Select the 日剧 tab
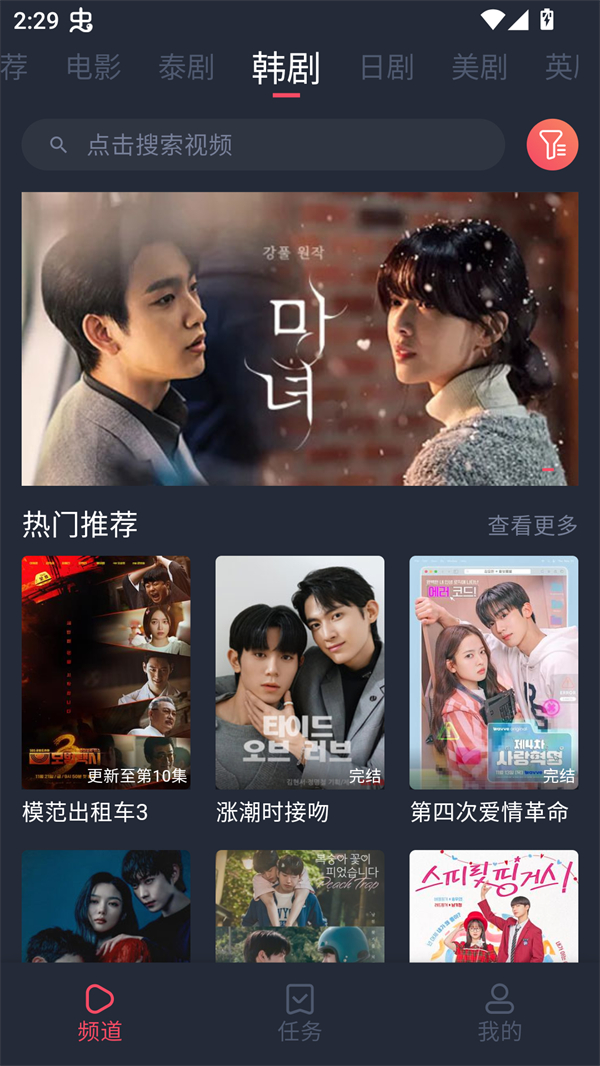 pos(386,67)
